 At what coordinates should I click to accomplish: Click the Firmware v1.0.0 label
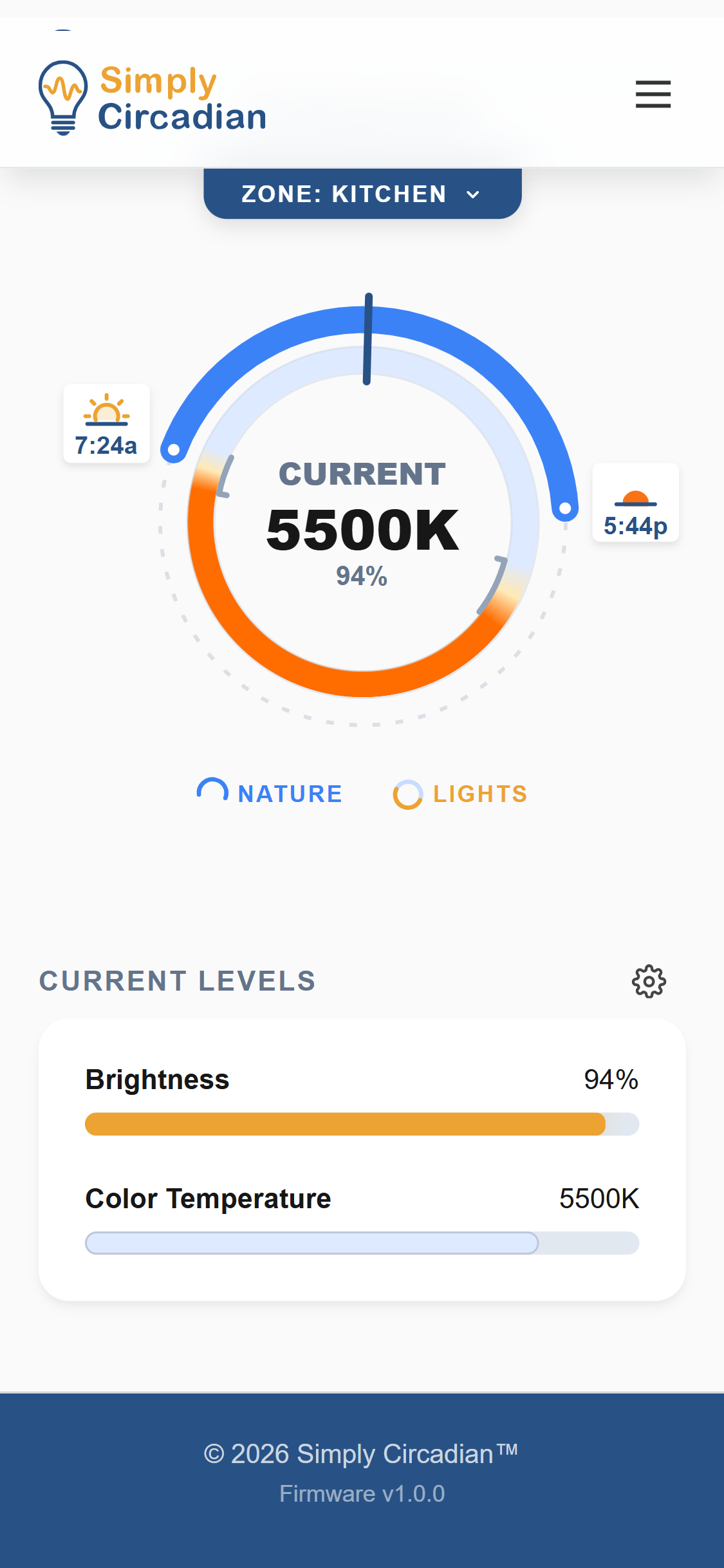(x=362, y=1493)
